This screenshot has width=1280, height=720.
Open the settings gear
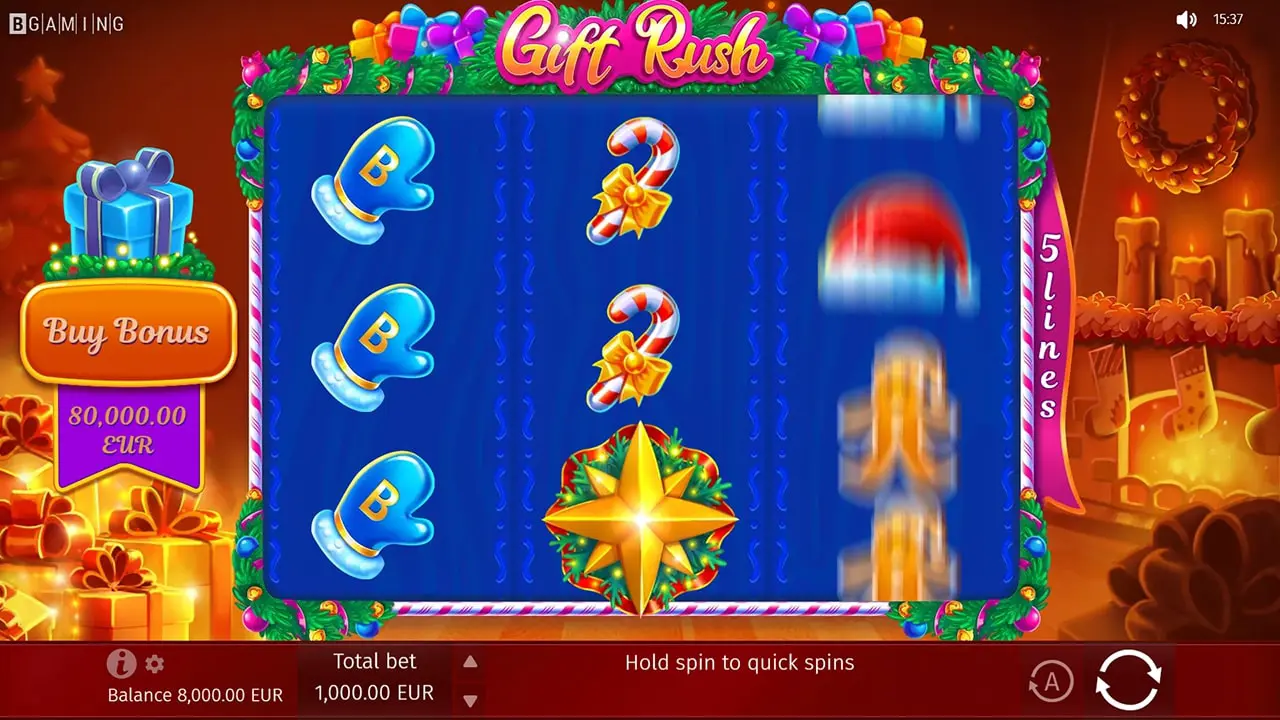tap(154, 663)
